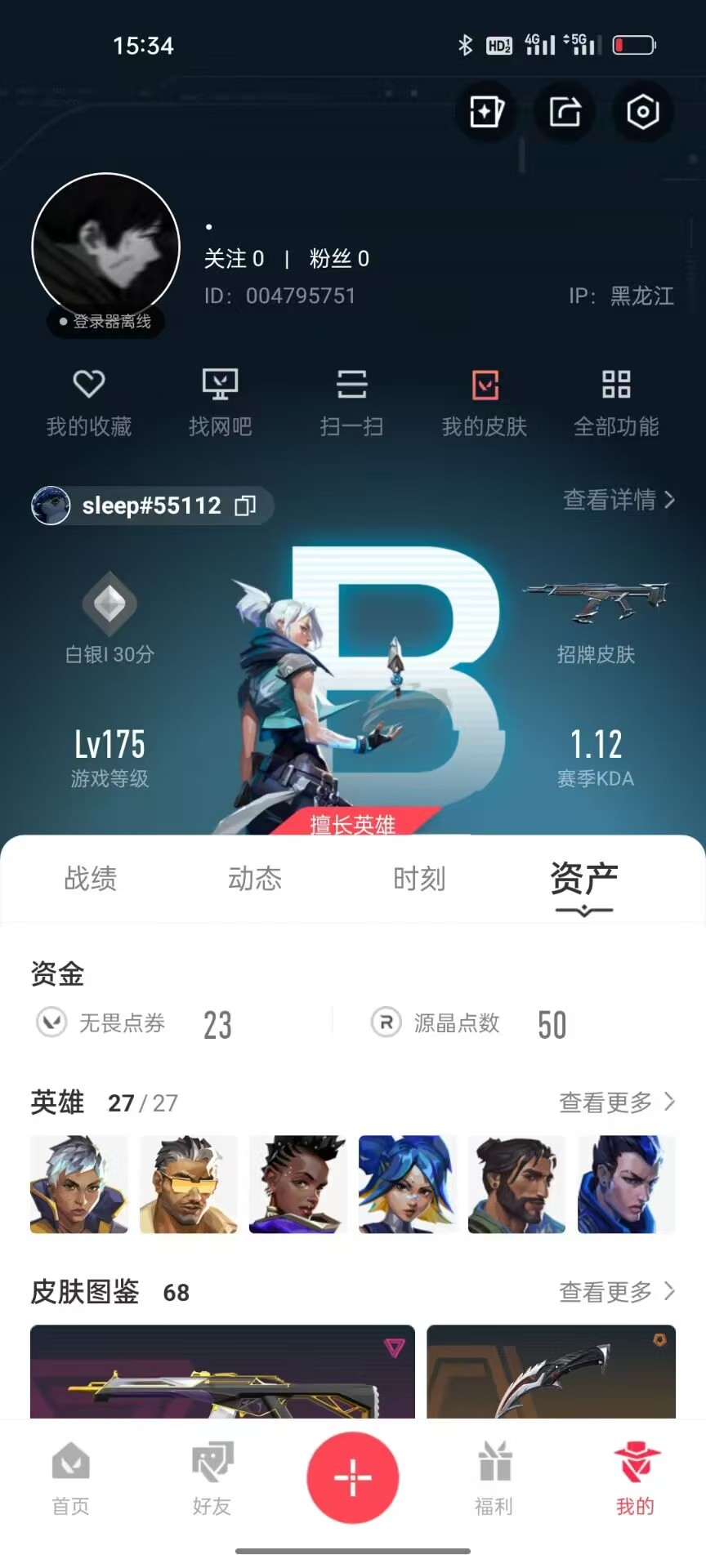Open 查看详情 details link
The height and width of the screenshot is (1568, 706).
pyautogui.click(x=619, y=500)
